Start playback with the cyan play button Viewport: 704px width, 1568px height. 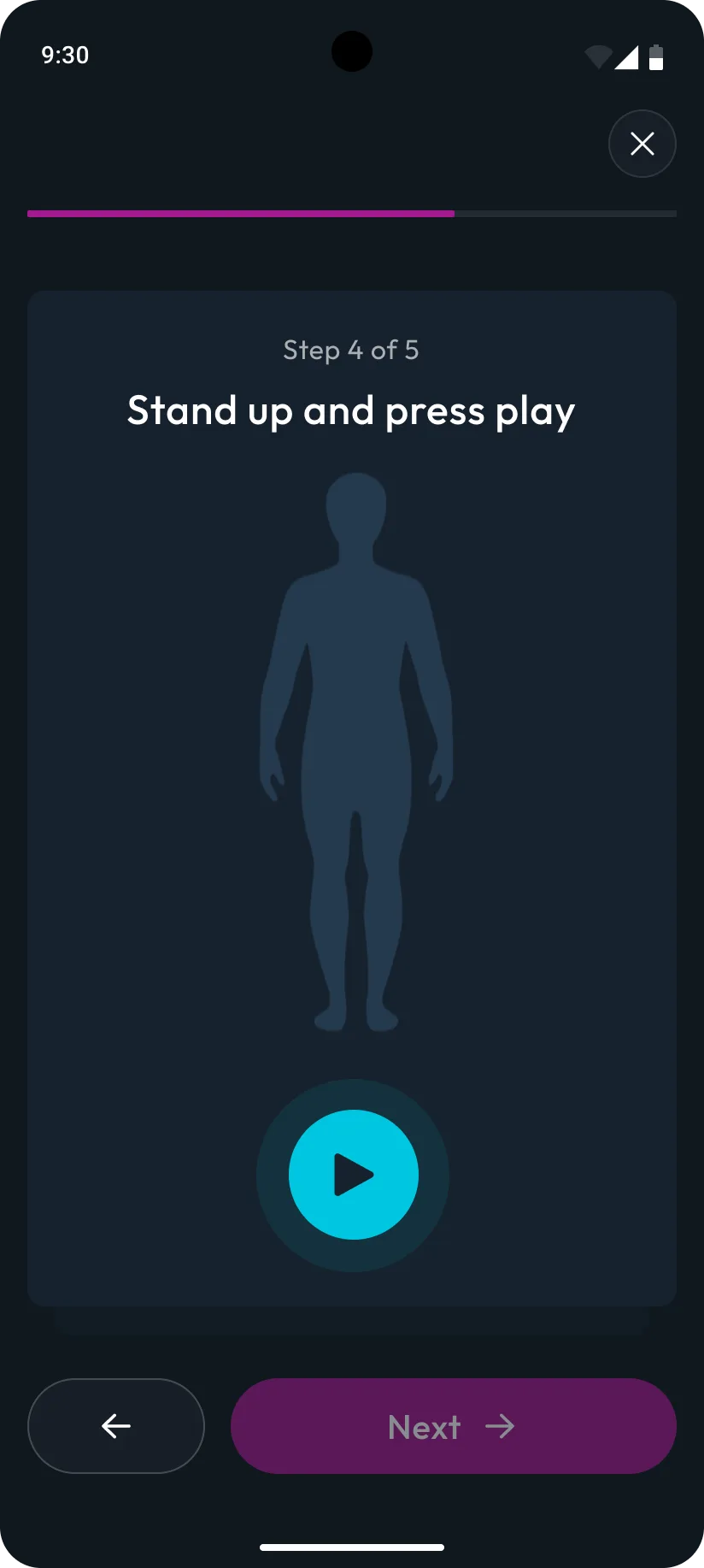tap(354, 1175)
